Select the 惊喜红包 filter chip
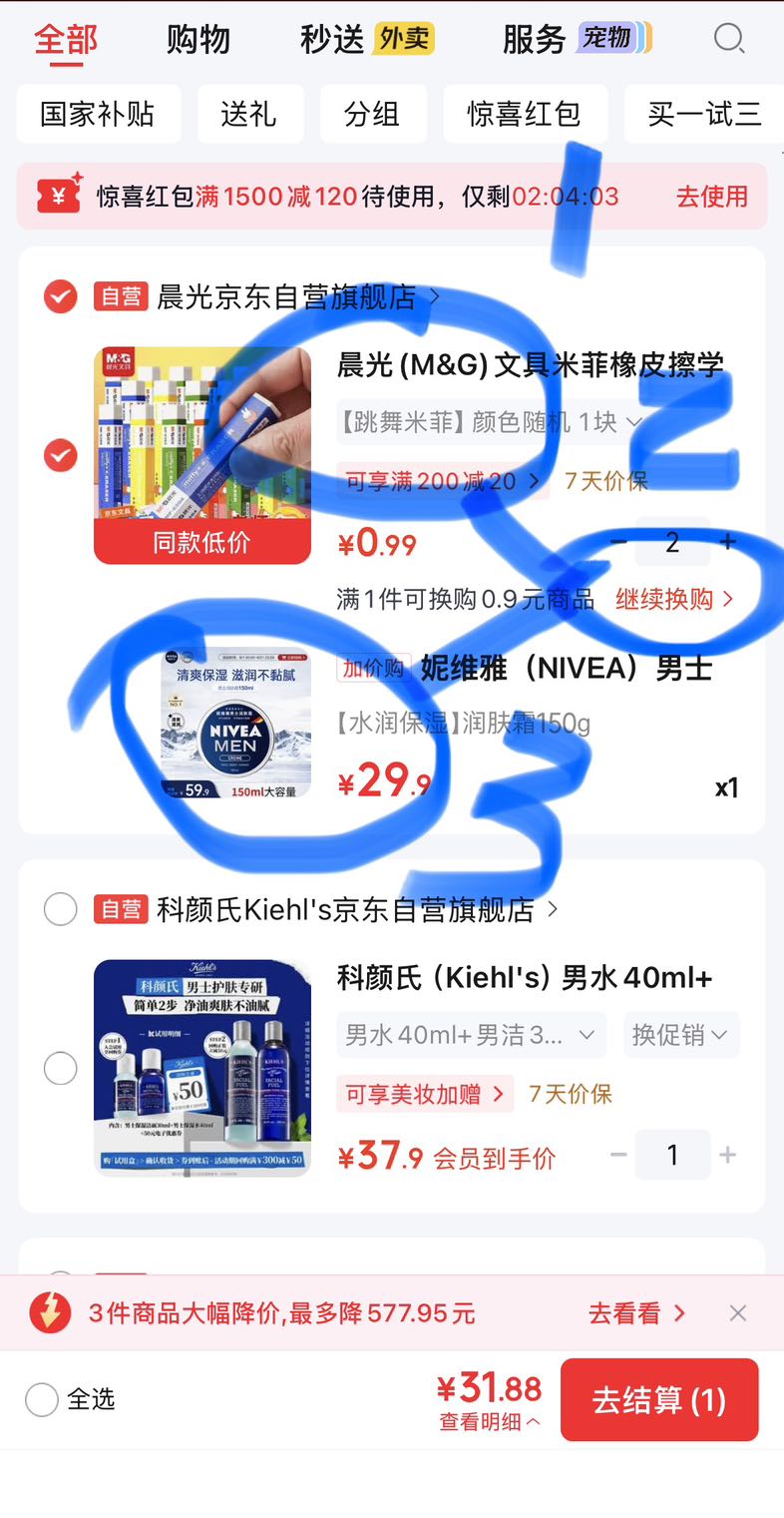This screenshot has height=1518, width=784. (525, 114)
